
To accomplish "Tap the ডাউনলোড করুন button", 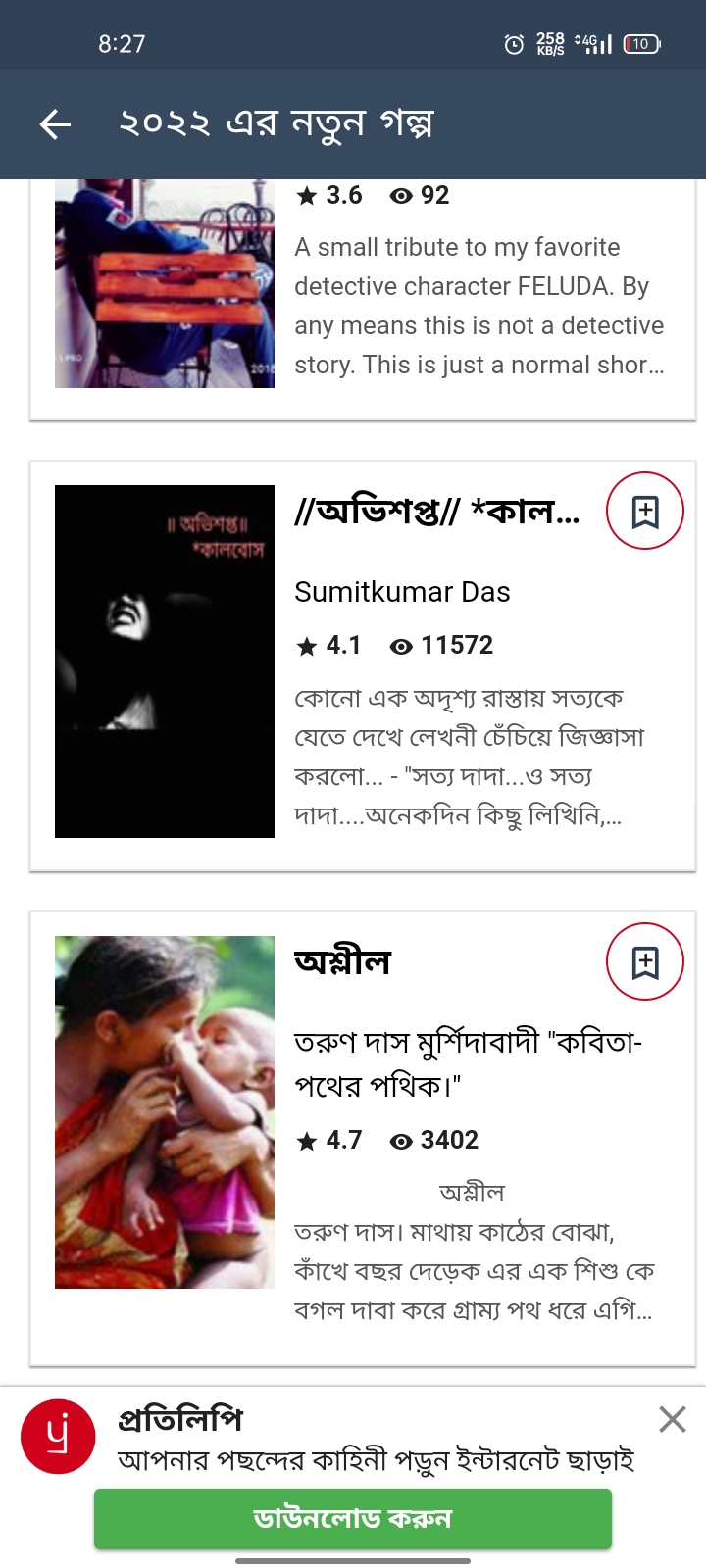I will [x=353, y=1519].
